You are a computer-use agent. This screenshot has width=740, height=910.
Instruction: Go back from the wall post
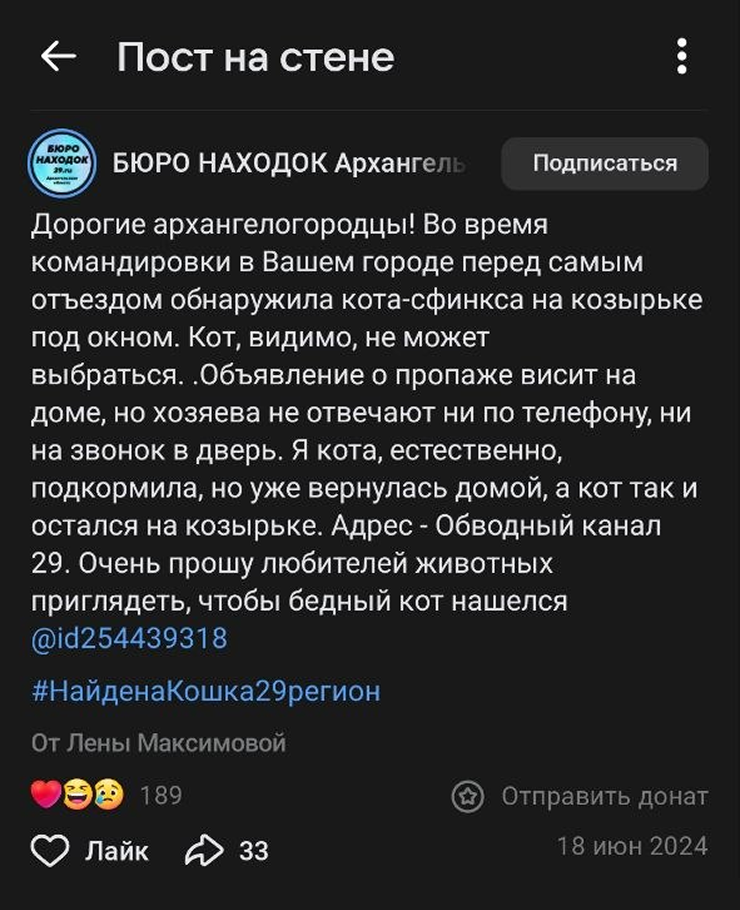click(58, 58)
